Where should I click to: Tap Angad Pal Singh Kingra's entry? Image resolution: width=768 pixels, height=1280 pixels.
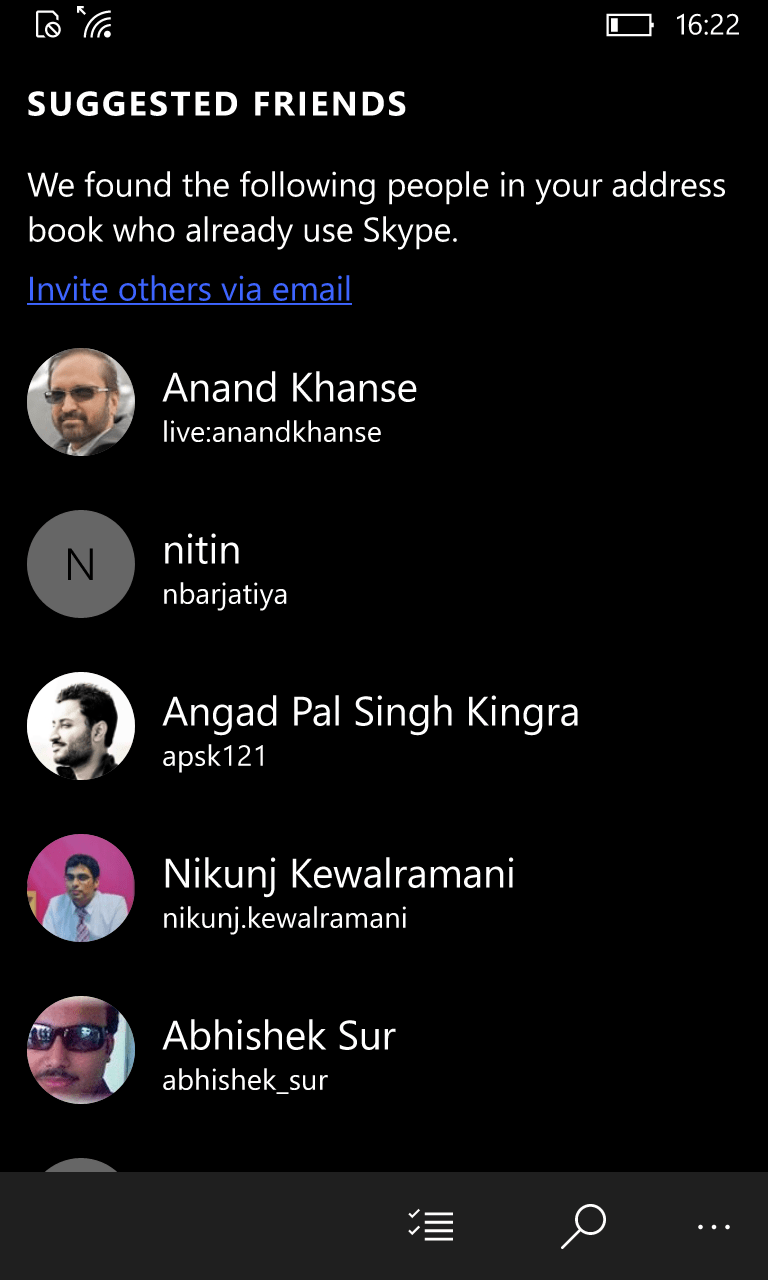coord(384,726)
